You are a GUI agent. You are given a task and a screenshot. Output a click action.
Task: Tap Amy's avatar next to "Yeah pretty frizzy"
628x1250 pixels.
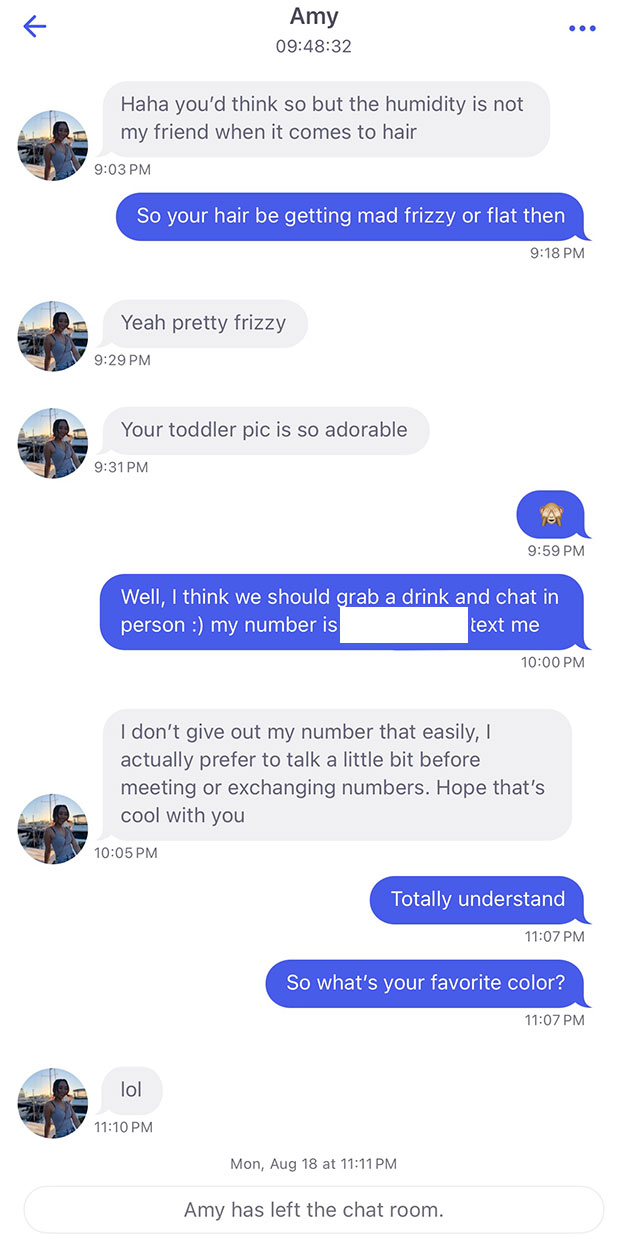point(53,336)
